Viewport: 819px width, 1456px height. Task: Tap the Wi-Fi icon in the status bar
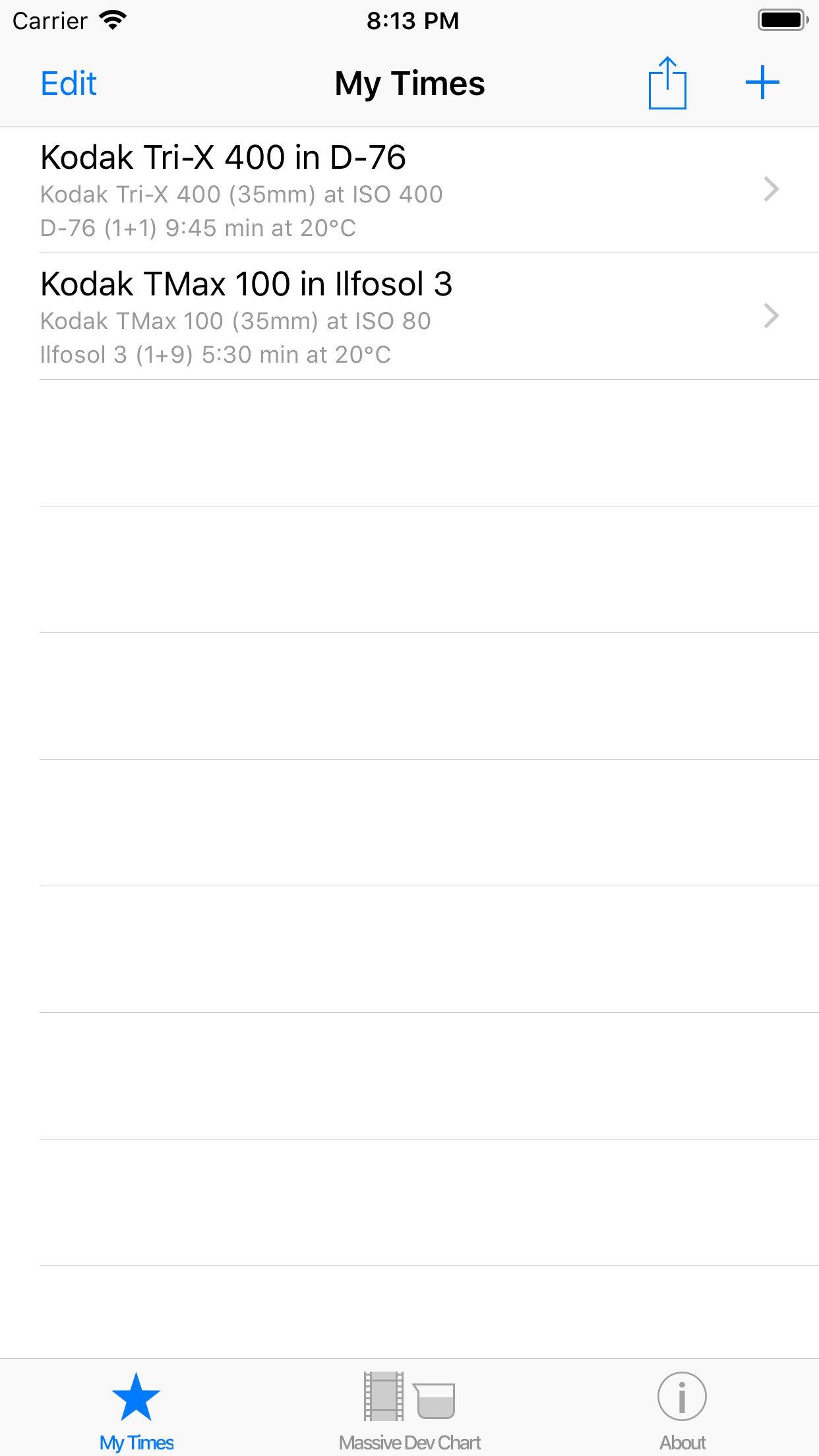[112, 20]
